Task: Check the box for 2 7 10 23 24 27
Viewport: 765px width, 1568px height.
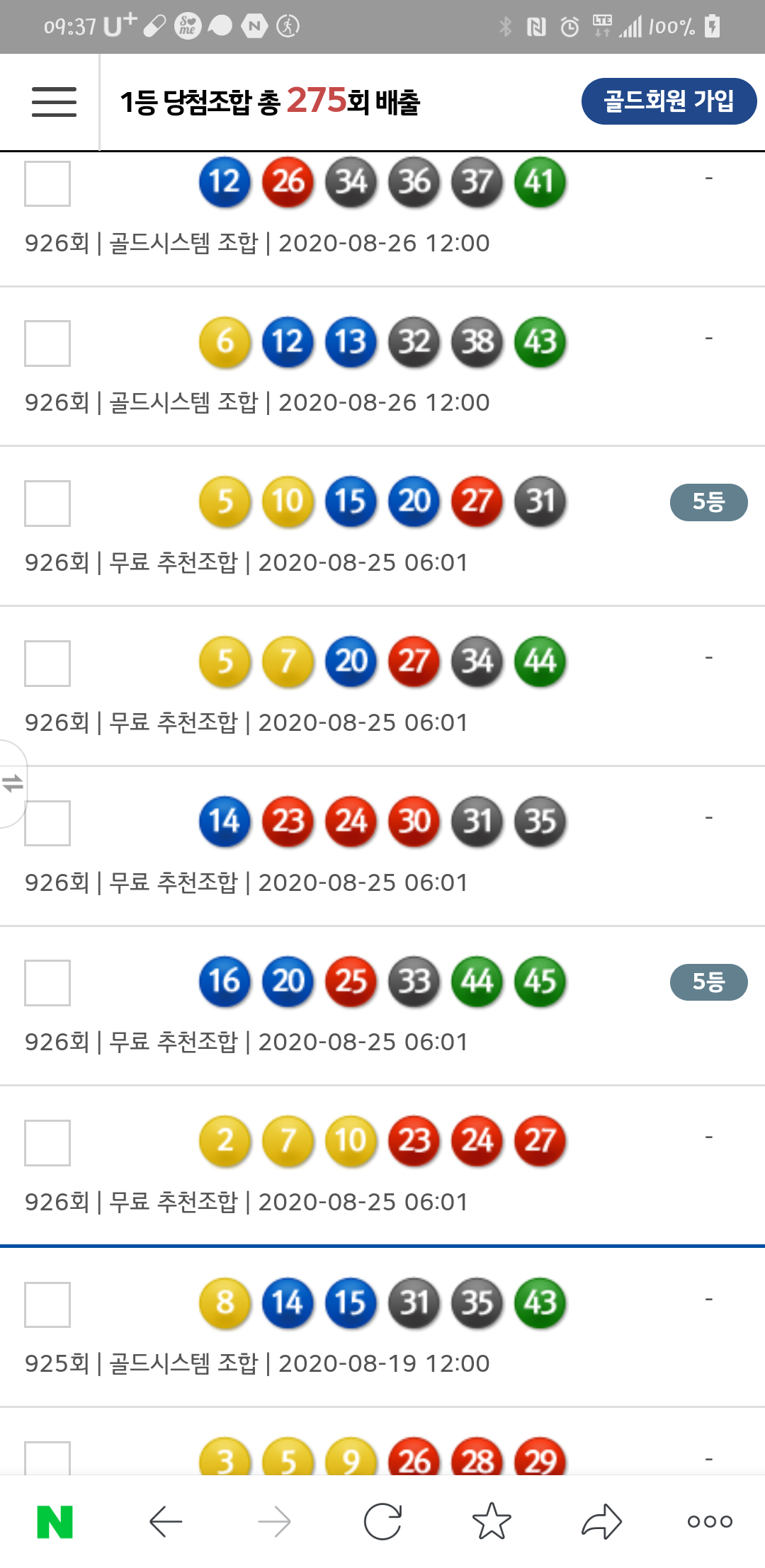Action: coord(47,1143)
